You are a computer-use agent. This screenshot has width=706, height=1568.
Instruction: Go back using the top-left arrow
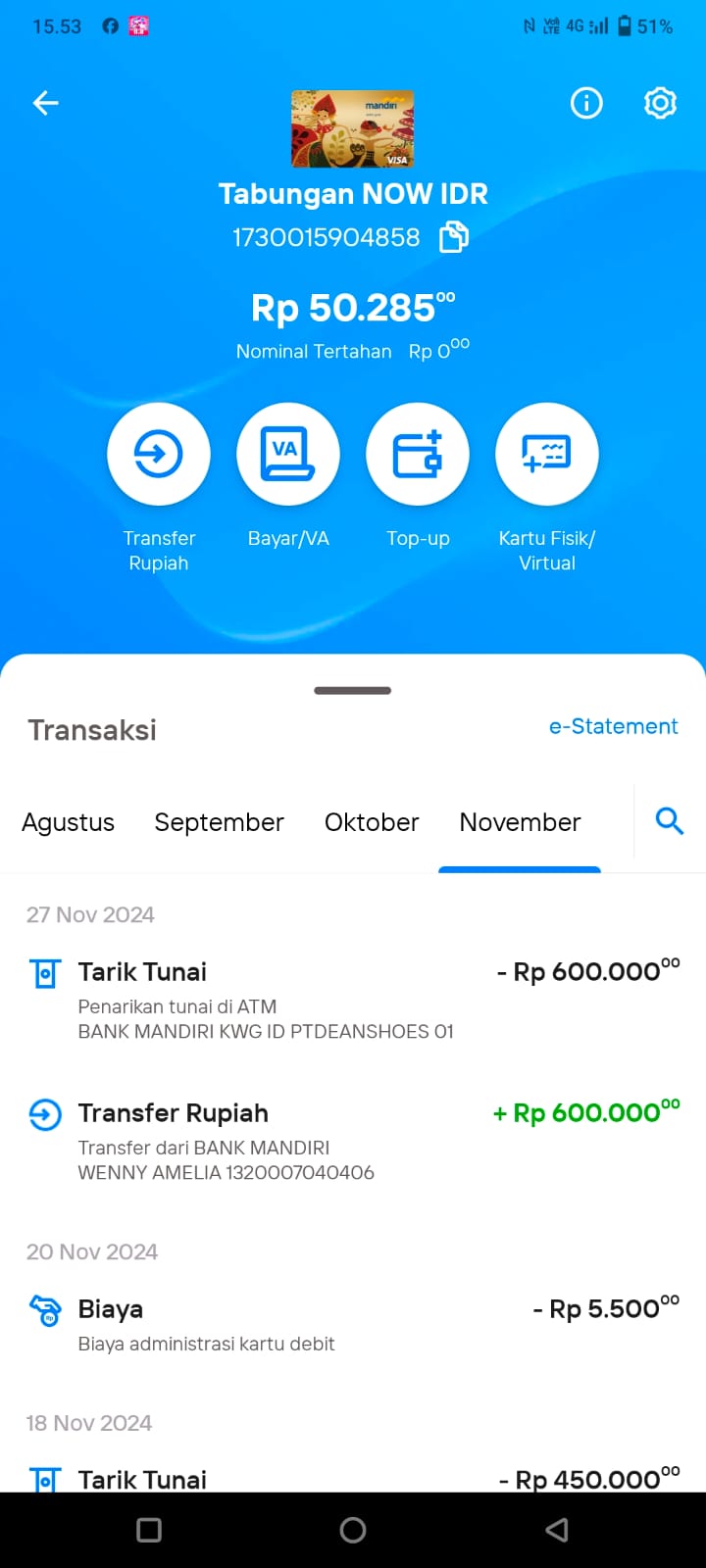[45, 103]
